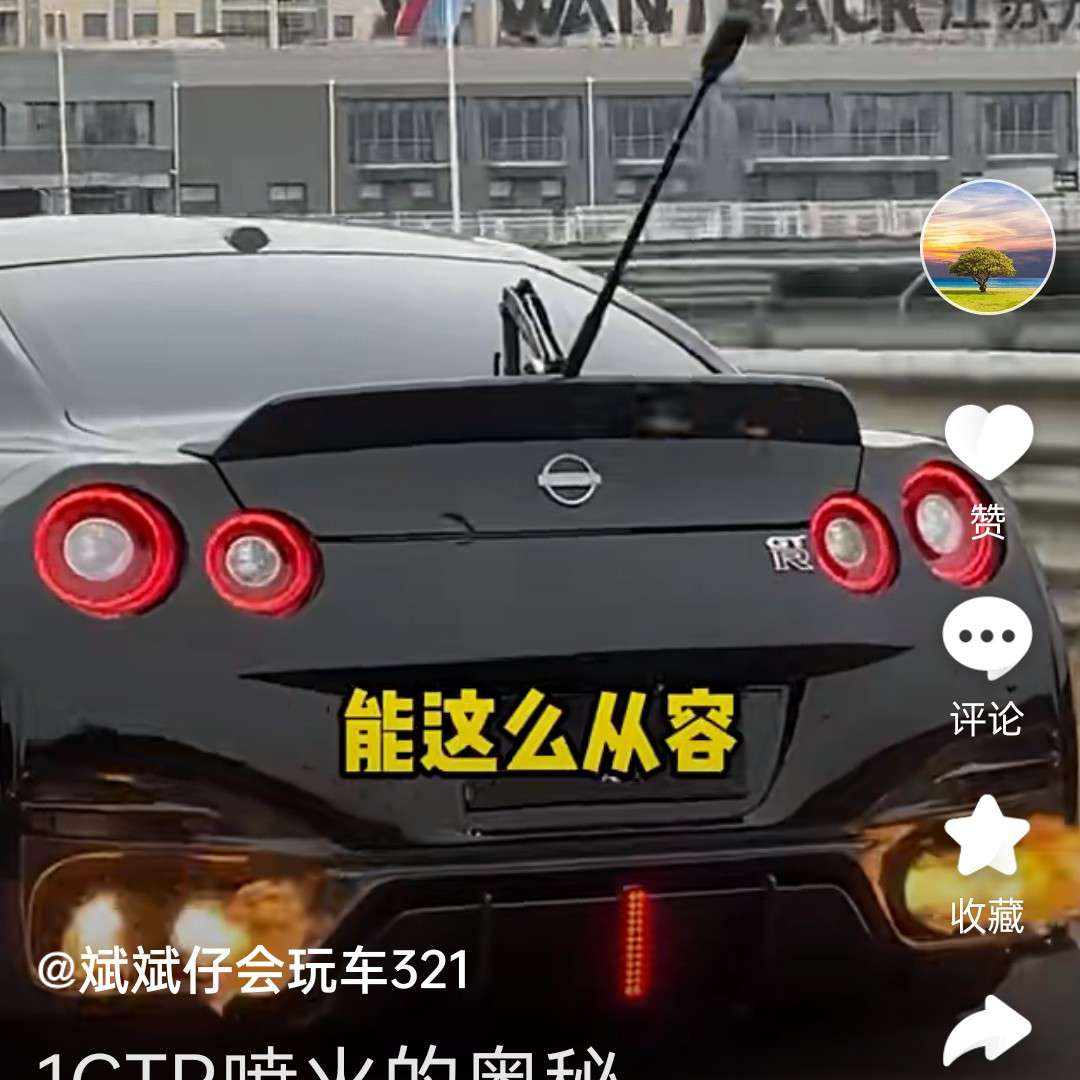Open @斌斌仔会玩车321 user profile
The image size is (1080, 1080).
click(253, 971)
